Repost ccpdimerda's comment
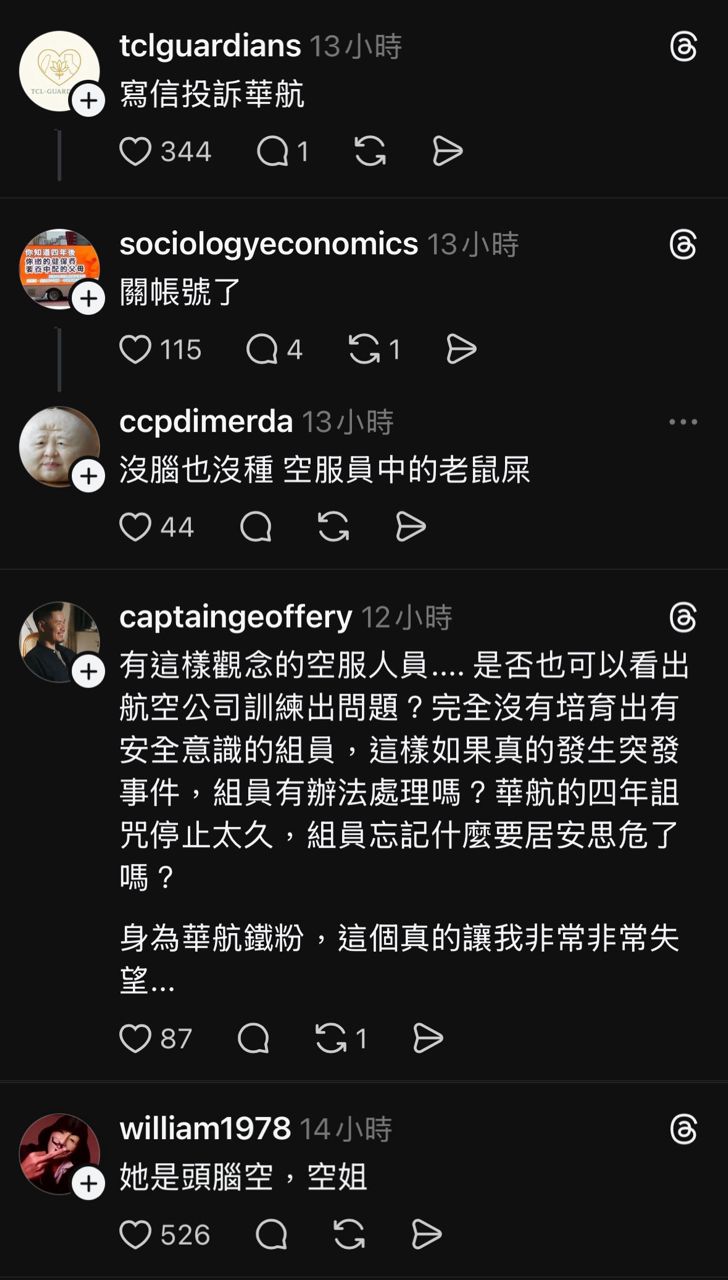Viewport: 728px width, 1280px height. point(333,527)
